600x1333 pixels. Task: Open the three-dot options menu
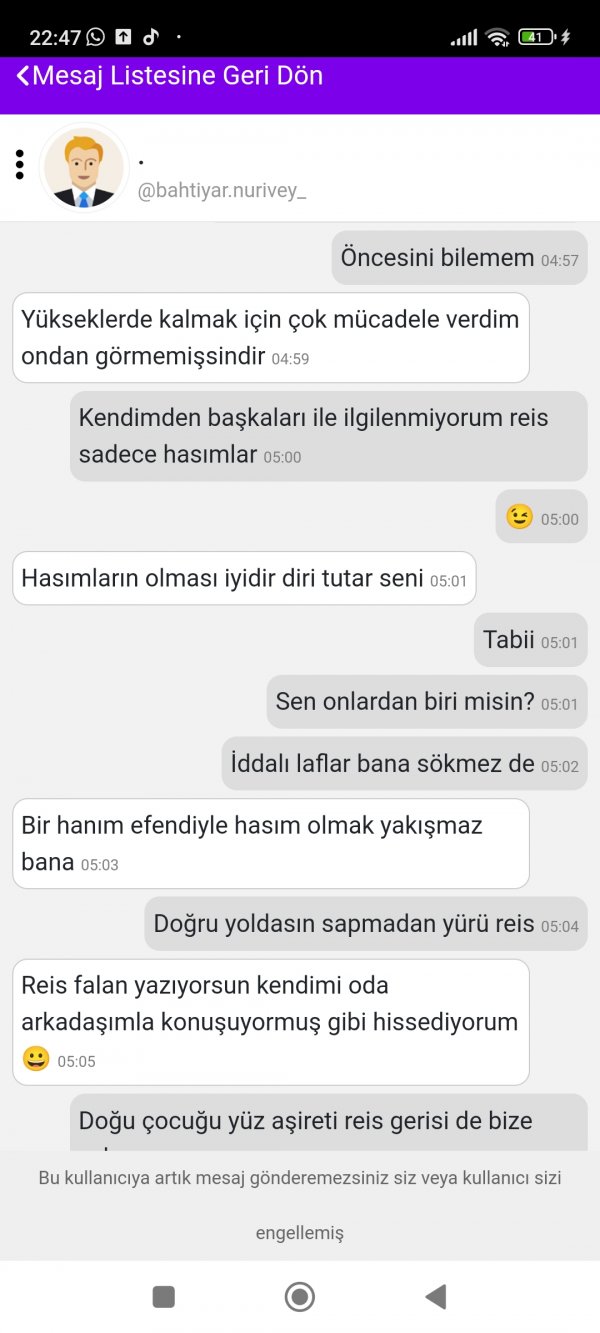(x=19, y=165)
